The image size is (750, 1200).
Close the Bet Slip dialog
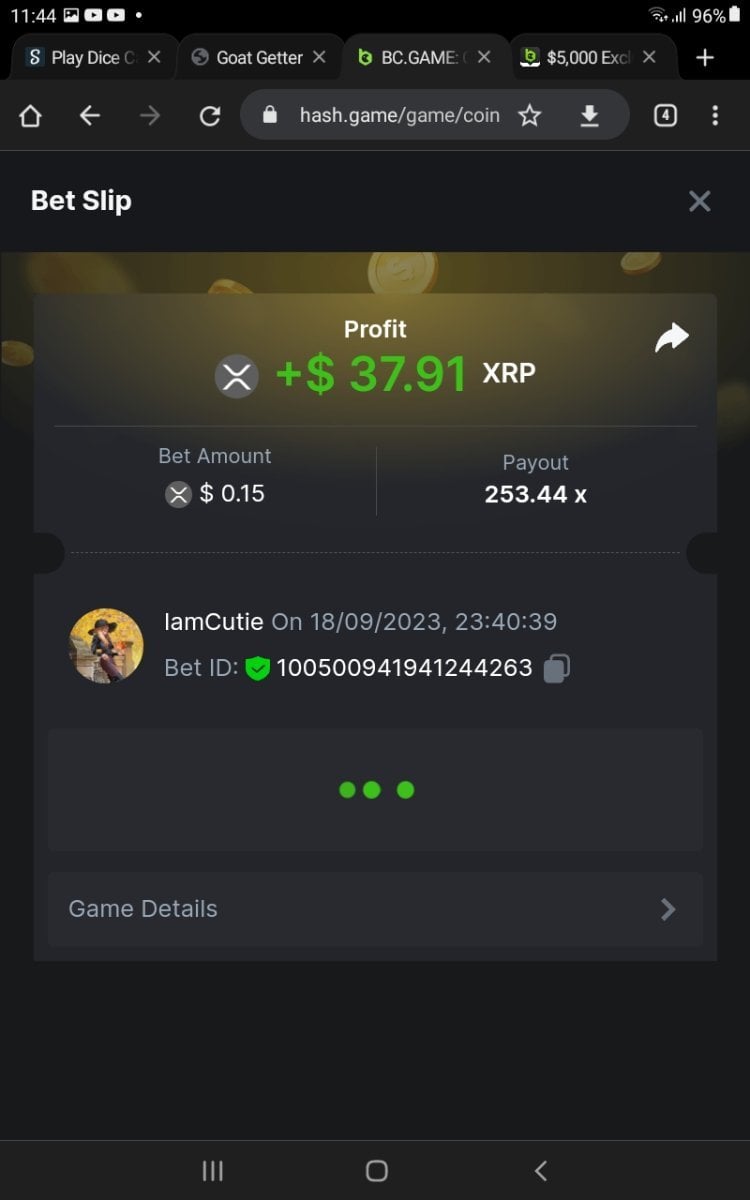tap(699, 201)
